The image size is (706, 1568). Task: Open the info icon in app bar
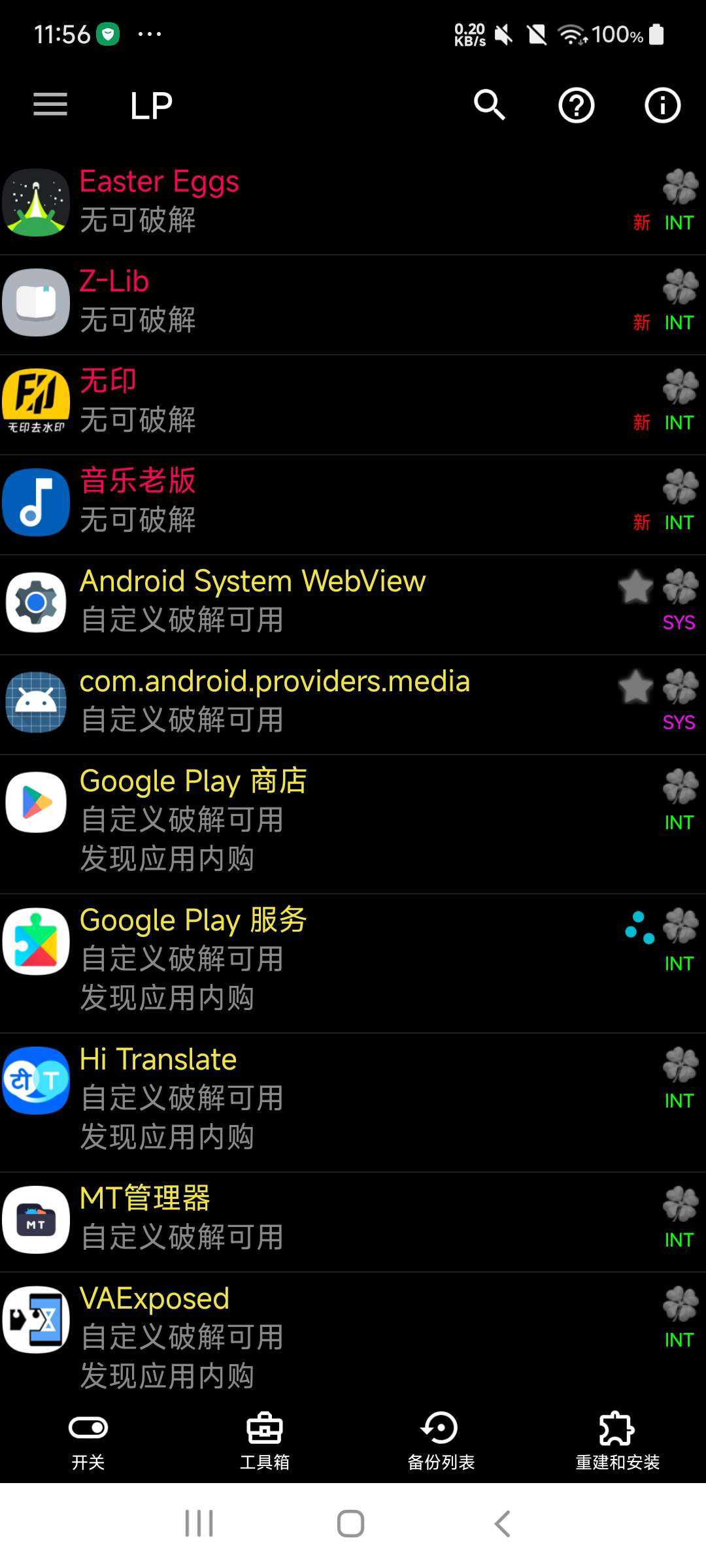tap(662, 105)
